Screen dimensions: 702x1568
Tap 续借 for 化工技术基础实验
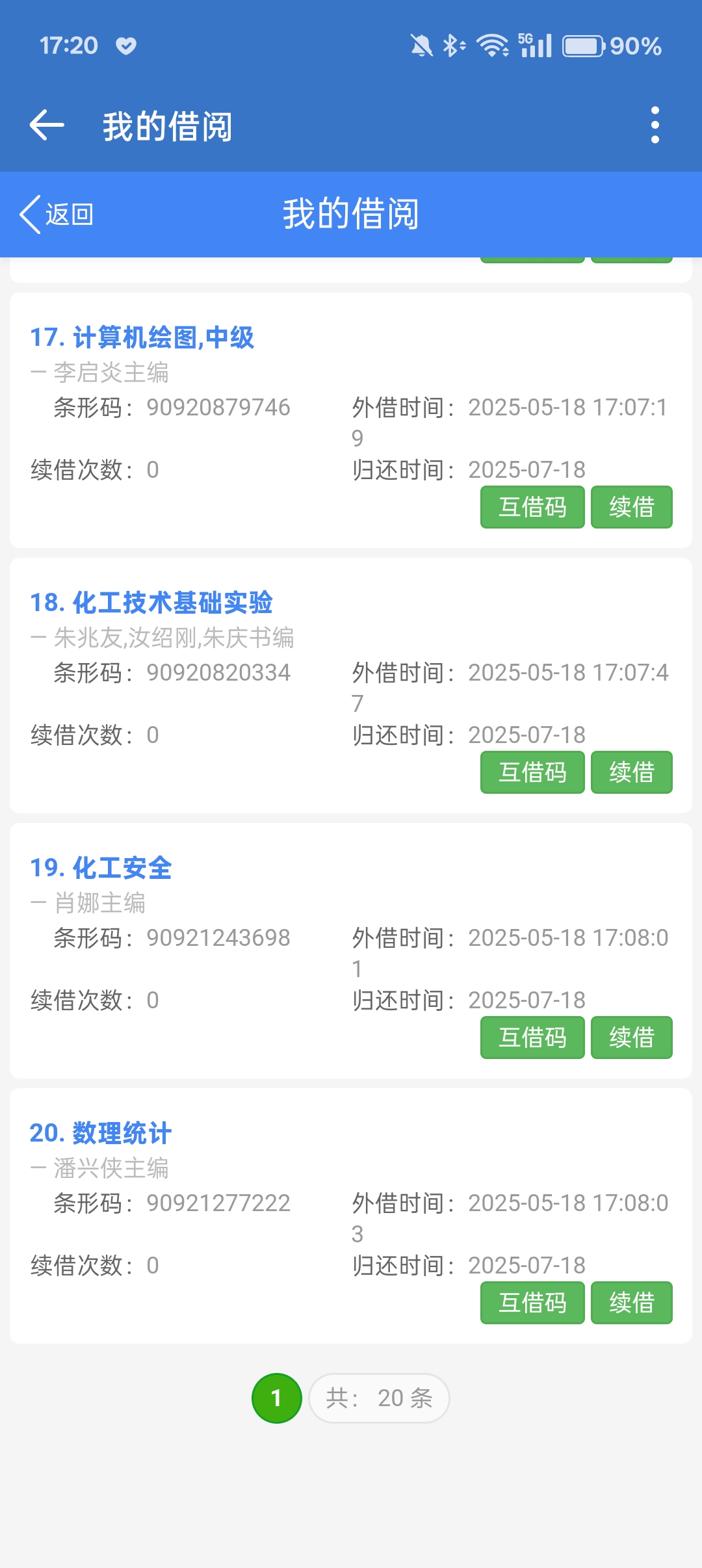tap(631, 772)
